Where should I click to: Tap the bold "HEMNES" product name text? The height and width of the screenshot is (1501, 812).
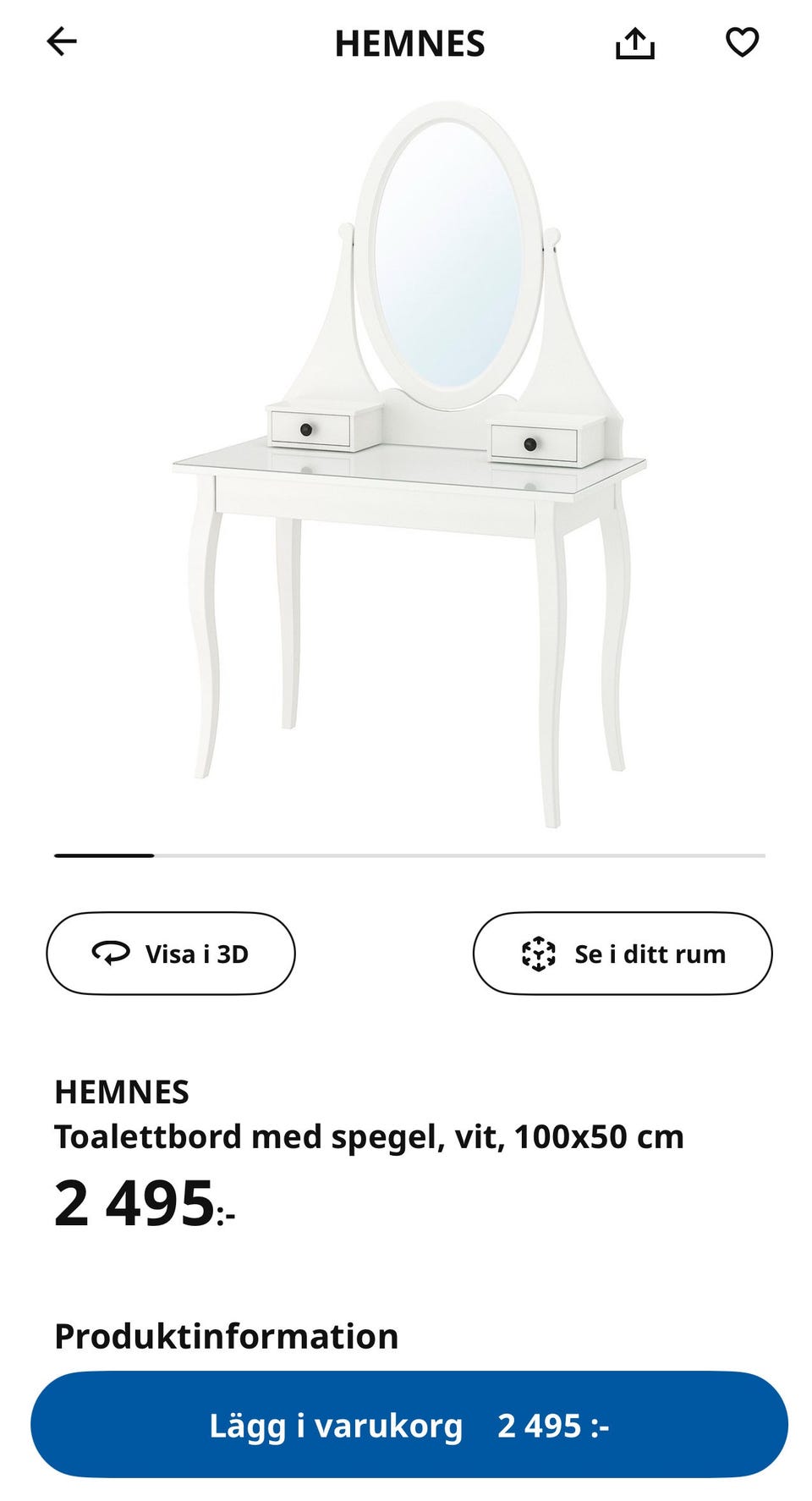[x=122, y=1093]
